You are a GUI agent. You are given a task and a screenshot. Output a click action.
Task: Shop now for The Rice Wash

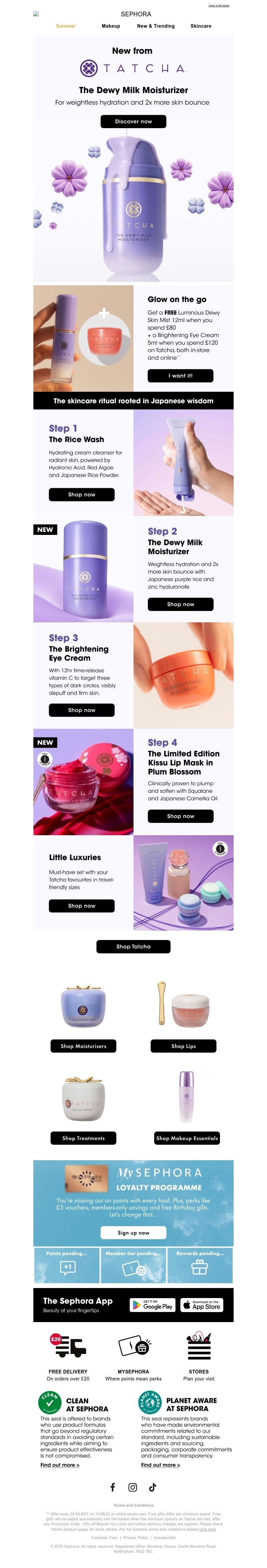[x=81, y=495]
